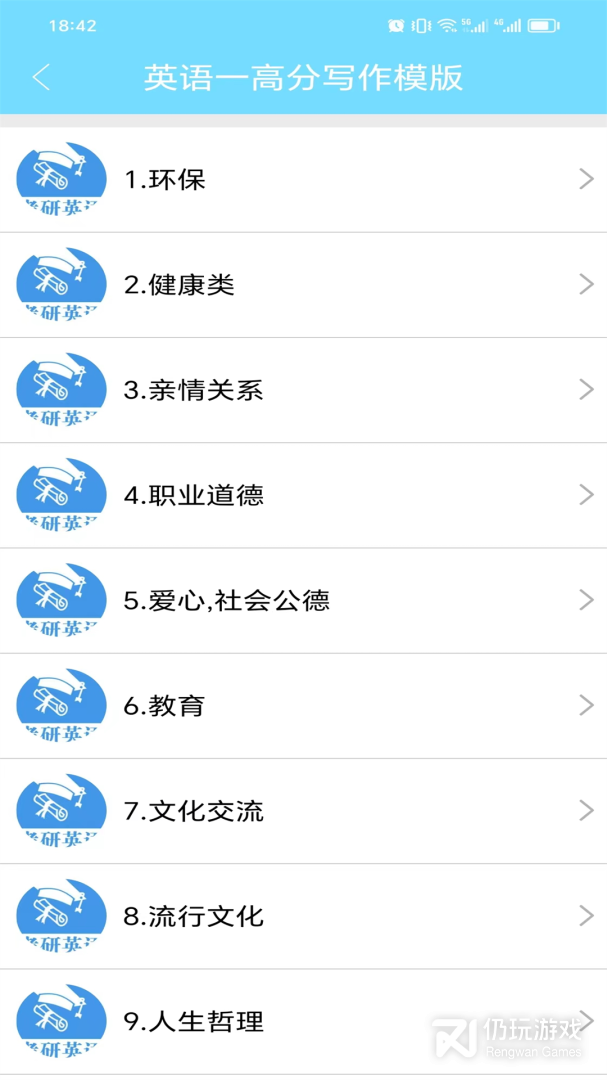Go back using the top-left arrow

41,78
